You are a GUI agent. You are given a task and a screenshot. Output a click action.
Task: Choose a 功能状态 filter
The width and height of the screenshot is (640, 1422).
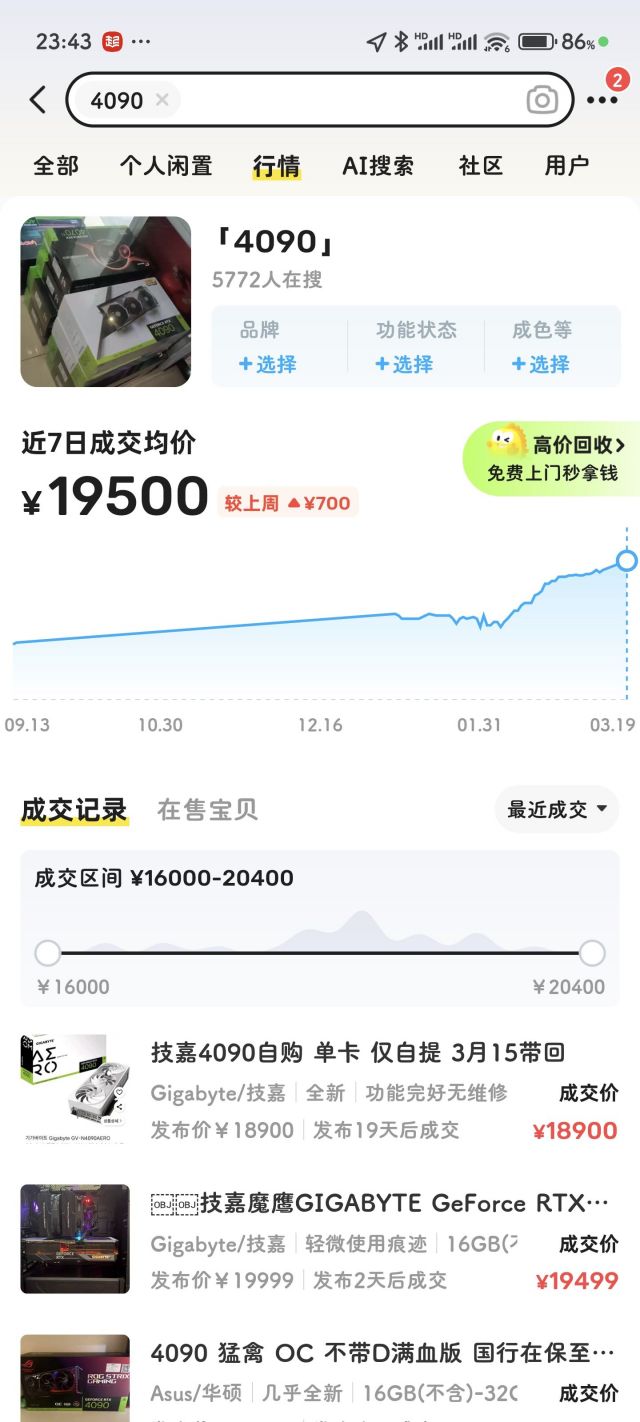(x=404, y=364)
